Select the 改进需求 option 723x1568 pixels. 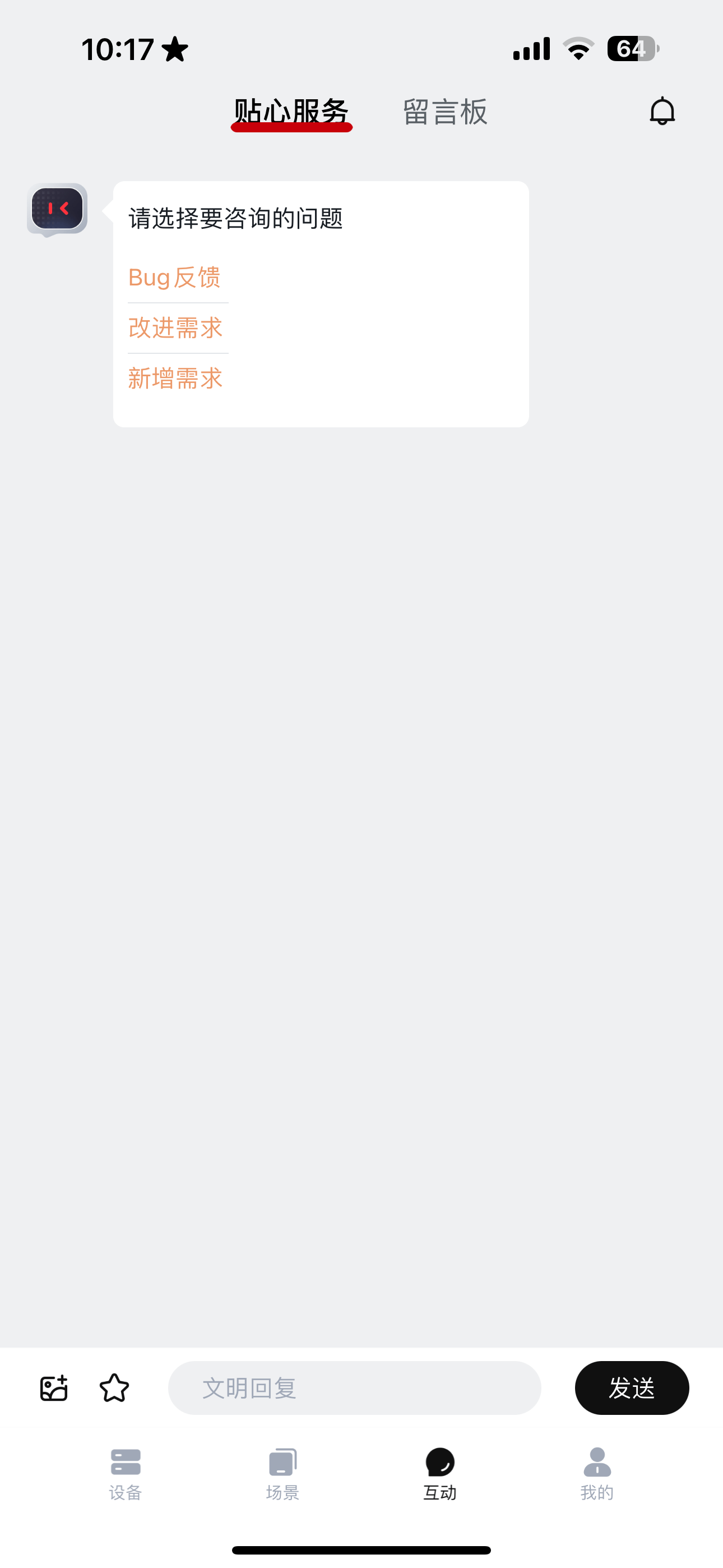pyautogui.click(x=175, y=328)
